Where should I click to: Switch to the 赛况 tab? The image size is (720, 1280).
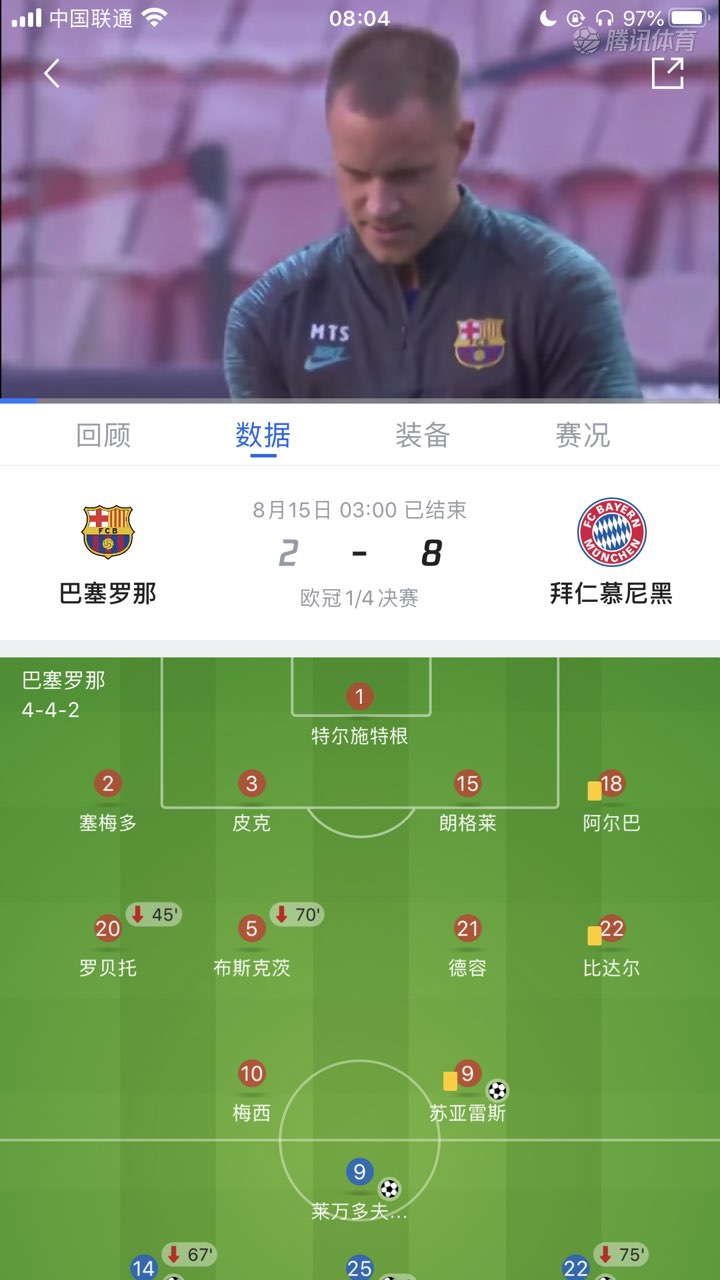tap(582, 435)
